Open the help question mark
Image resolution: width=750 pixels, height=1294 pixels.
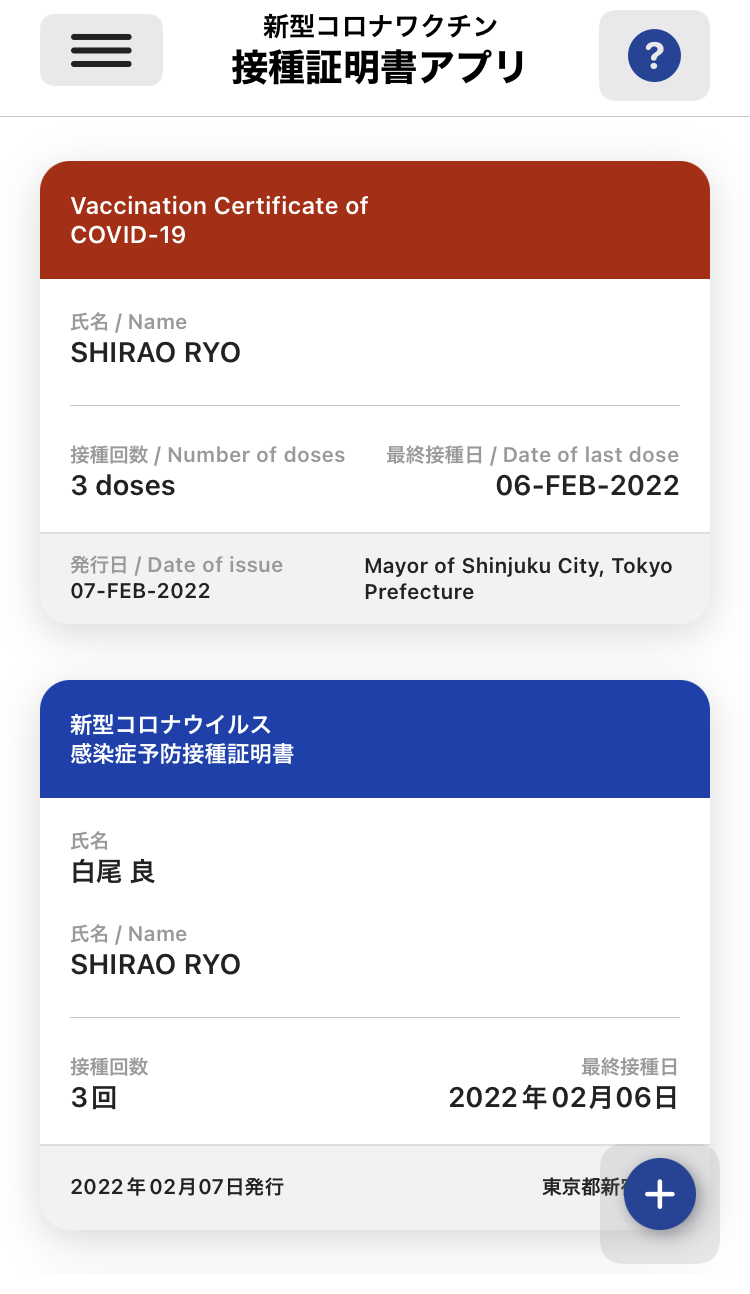pos(654,55)
